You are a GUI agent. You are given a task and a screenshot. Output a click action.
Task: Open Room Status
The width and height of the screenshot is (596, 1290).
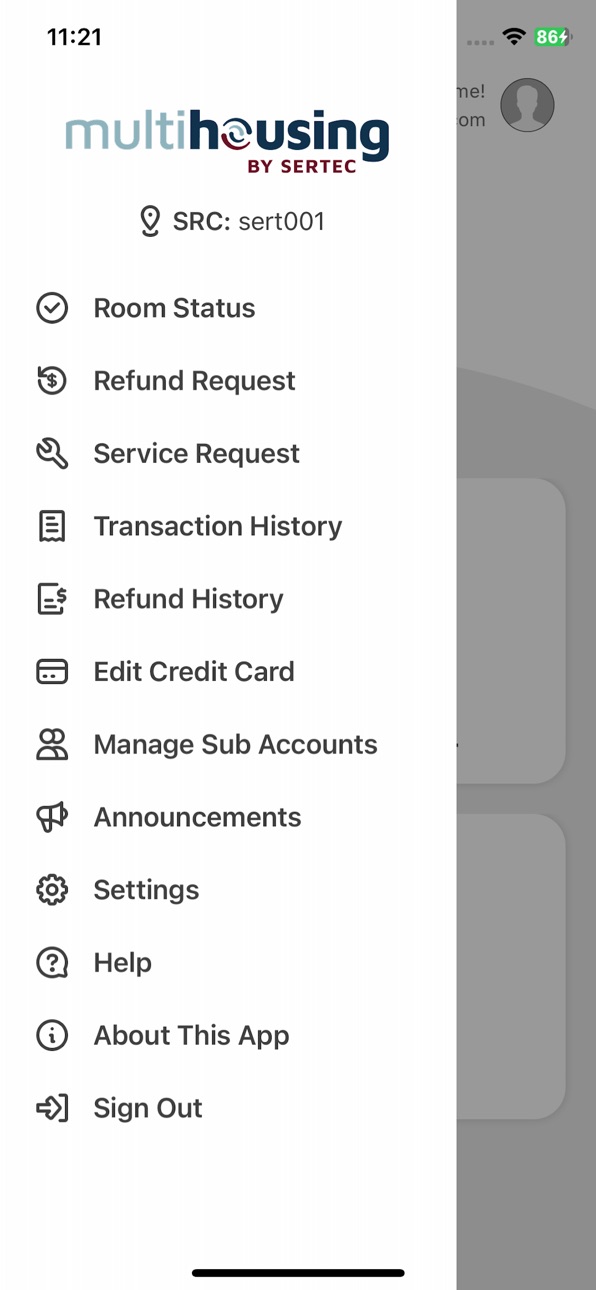(x=228, y=308)
